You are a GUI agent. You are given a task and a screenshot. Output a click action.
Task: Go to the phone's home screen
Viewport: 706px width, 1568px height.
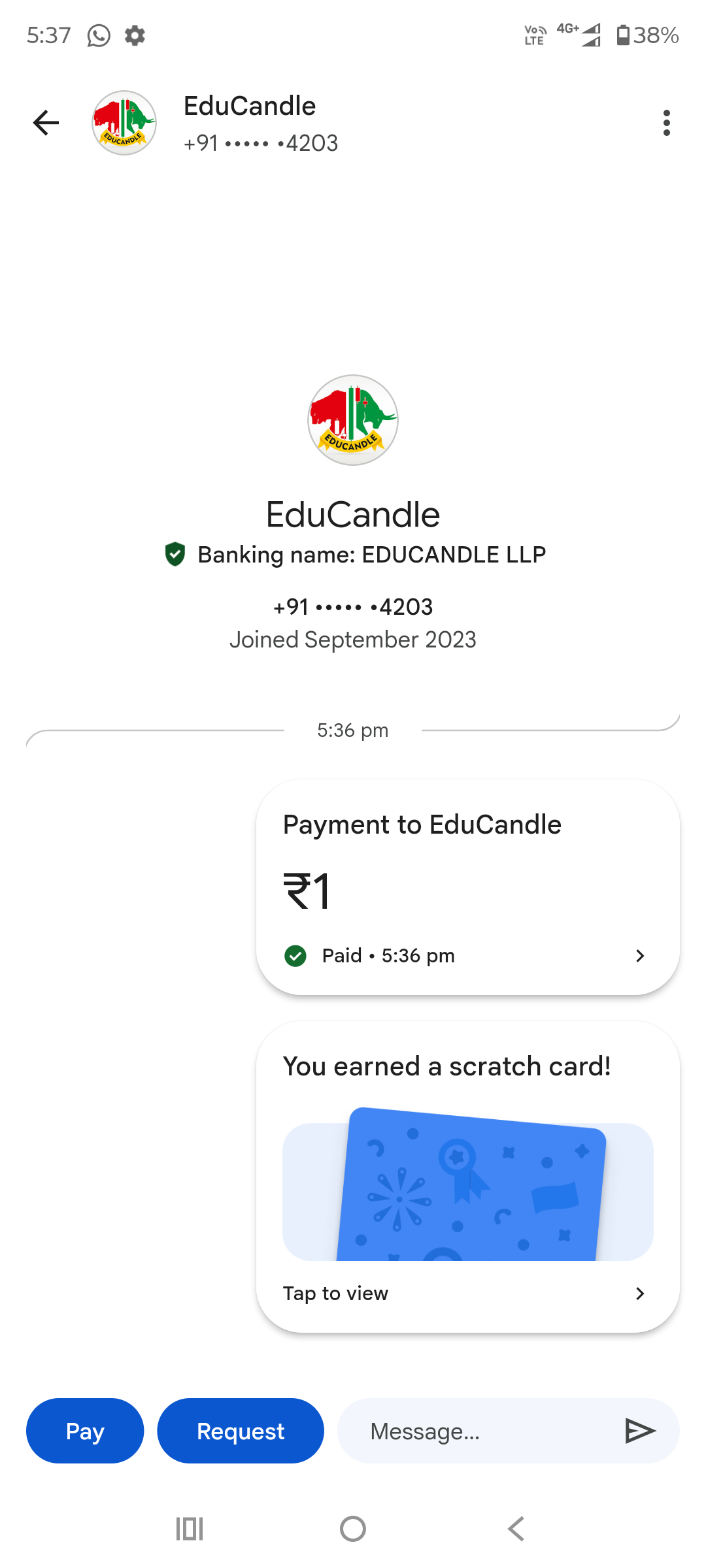click(x=353, y=1529)
